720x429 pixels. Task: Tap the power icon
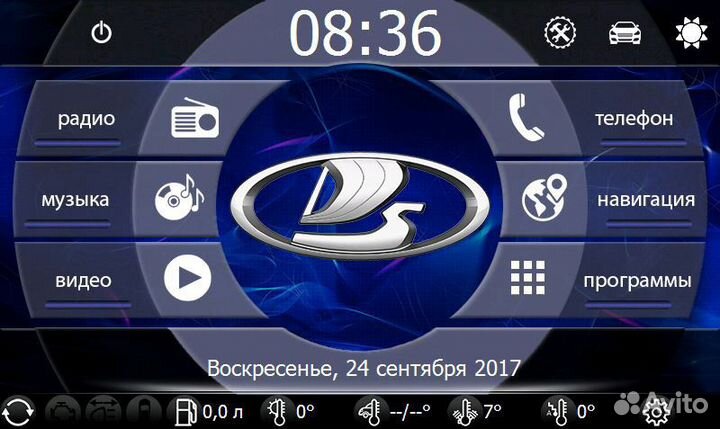click(x=100, y=34)
